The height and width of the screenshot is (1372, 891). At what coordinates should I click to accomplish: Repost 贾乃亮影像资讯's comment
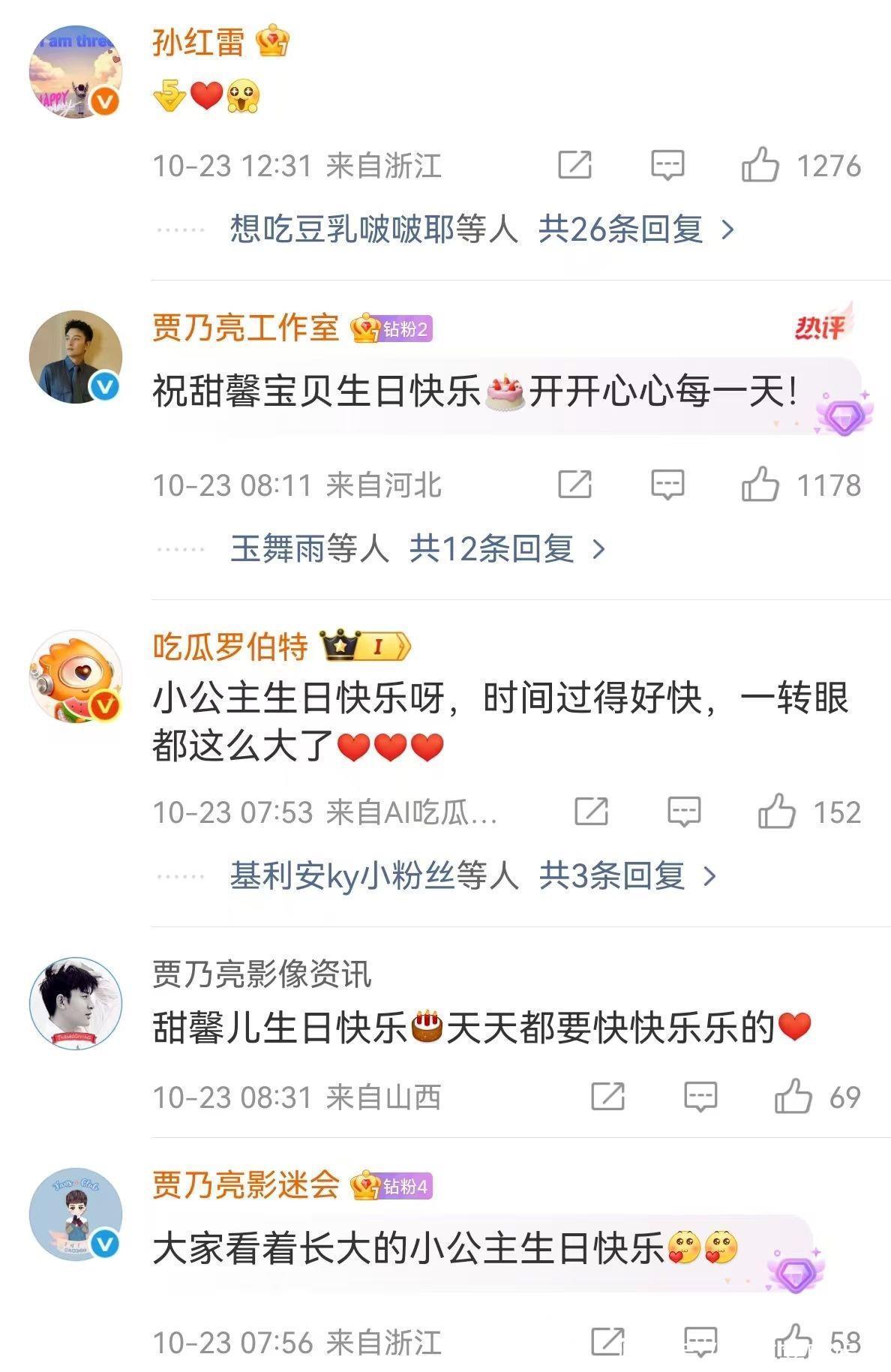tap(607, 1097)
